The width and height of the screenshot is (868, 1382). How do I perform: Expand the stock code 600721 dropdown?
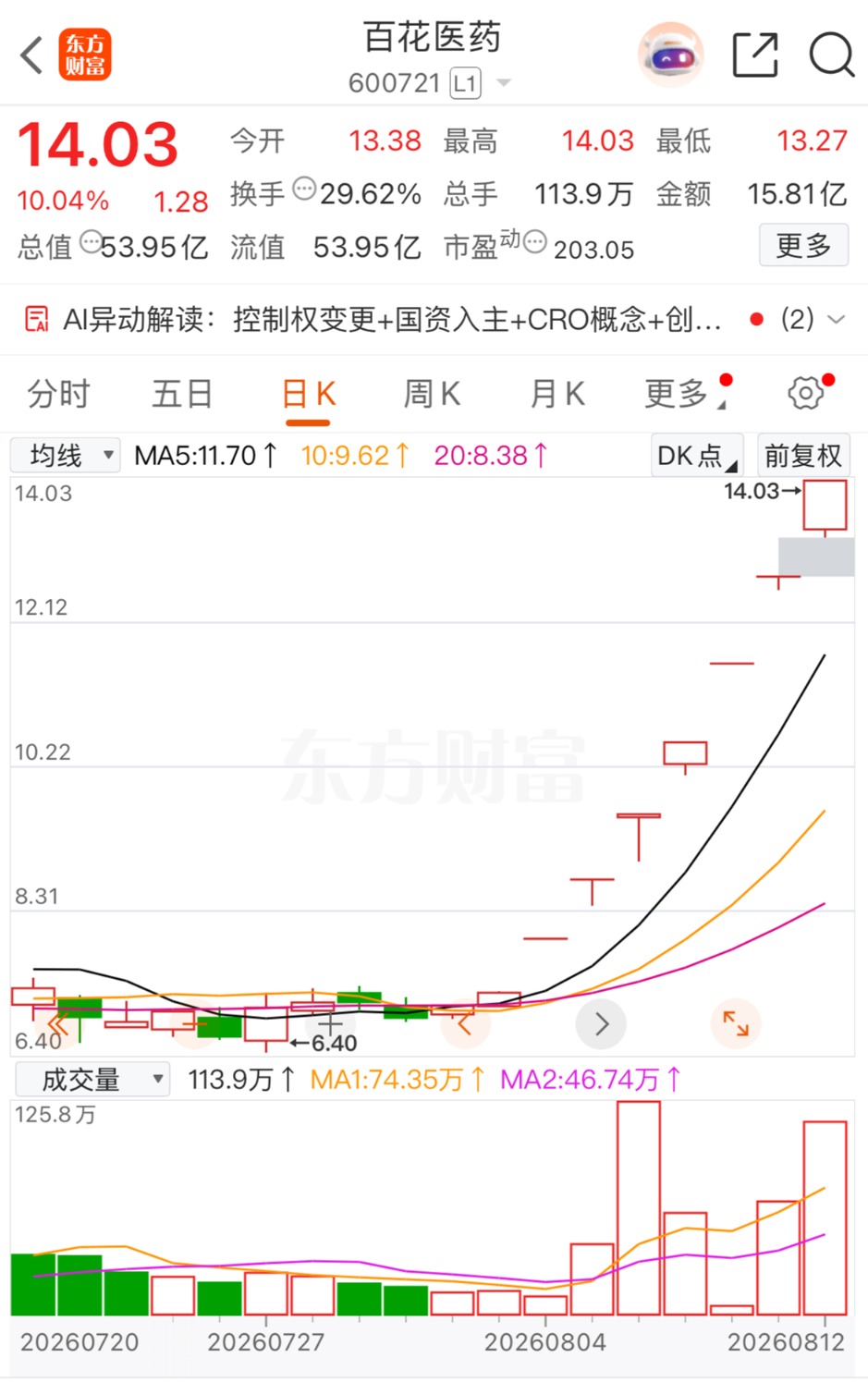504,83
